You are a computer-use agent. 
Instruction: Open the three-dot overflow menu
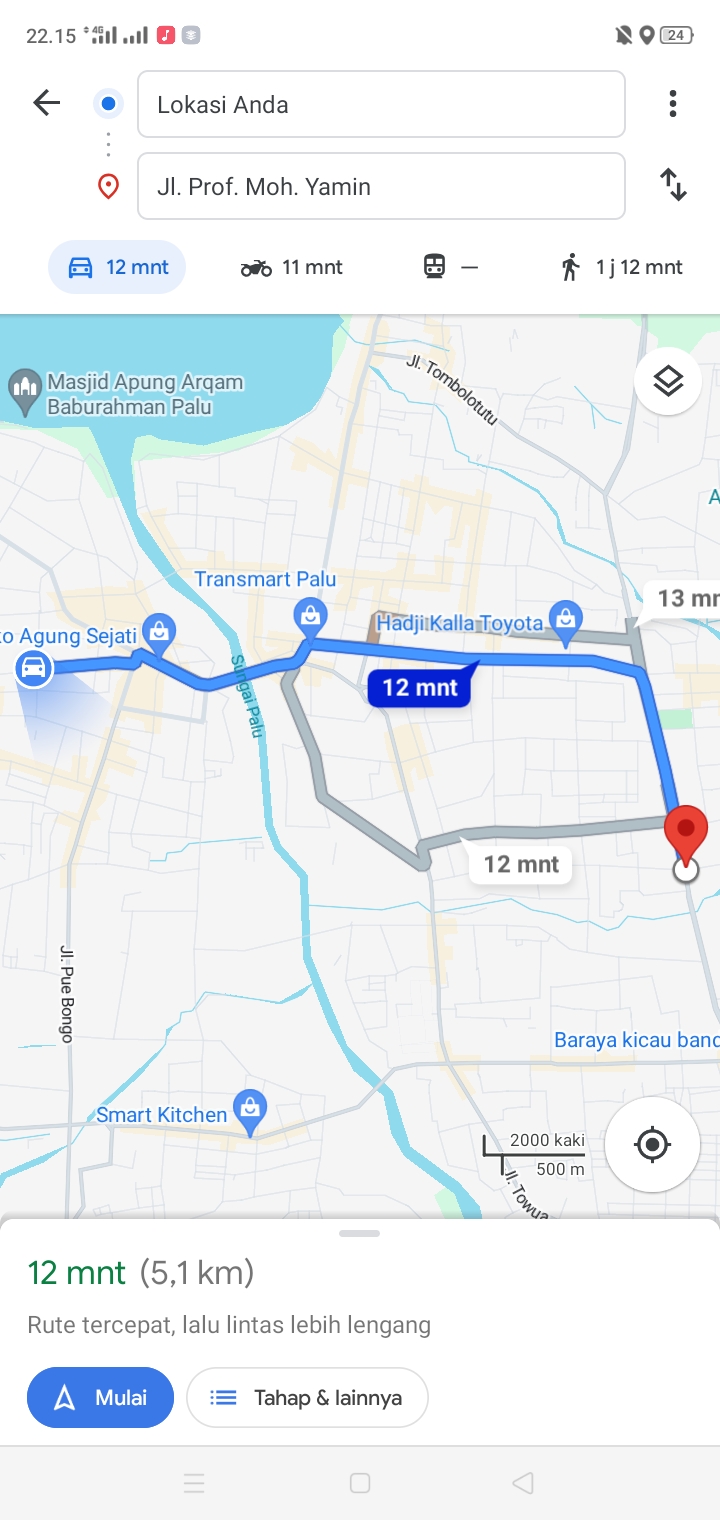(x=673, y=103)
